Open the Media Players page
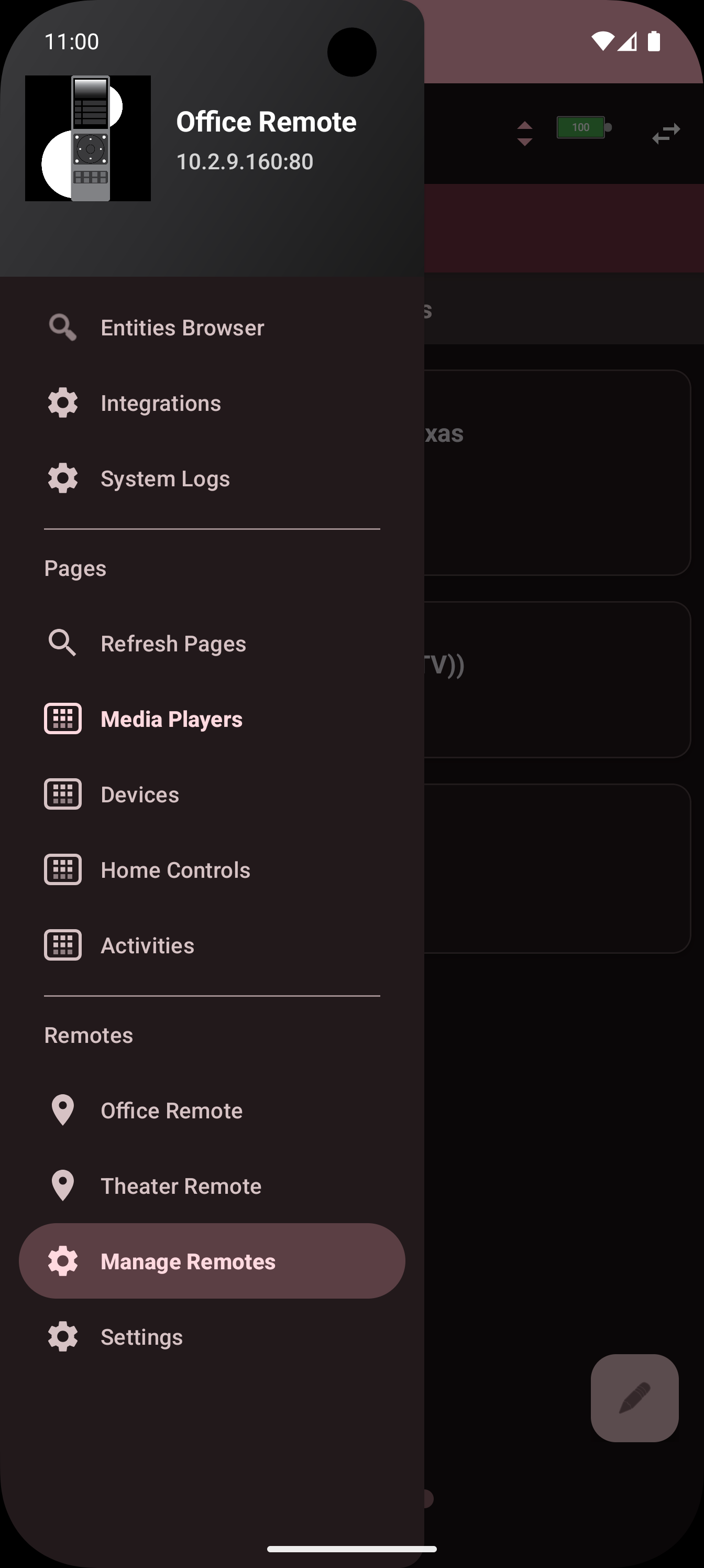This screenshot has width=704, height=1568. click(171, 719)
